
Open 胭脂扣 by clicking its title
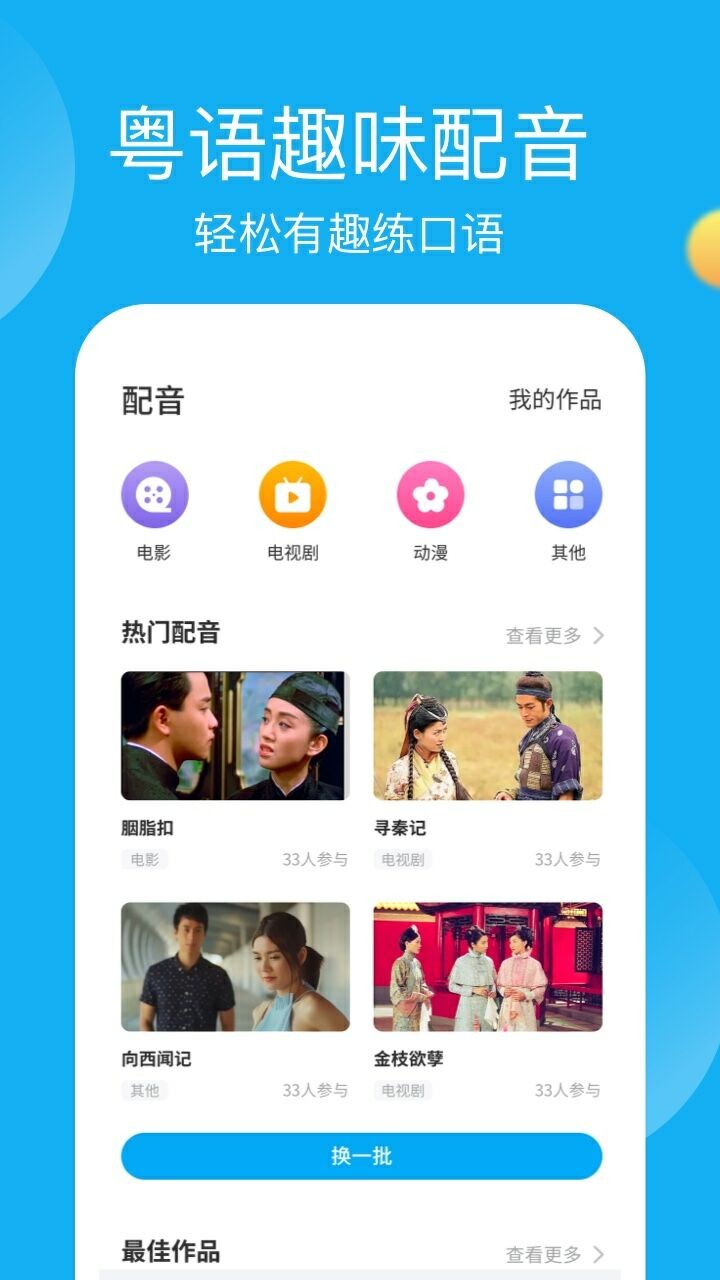tap(145, 829)
